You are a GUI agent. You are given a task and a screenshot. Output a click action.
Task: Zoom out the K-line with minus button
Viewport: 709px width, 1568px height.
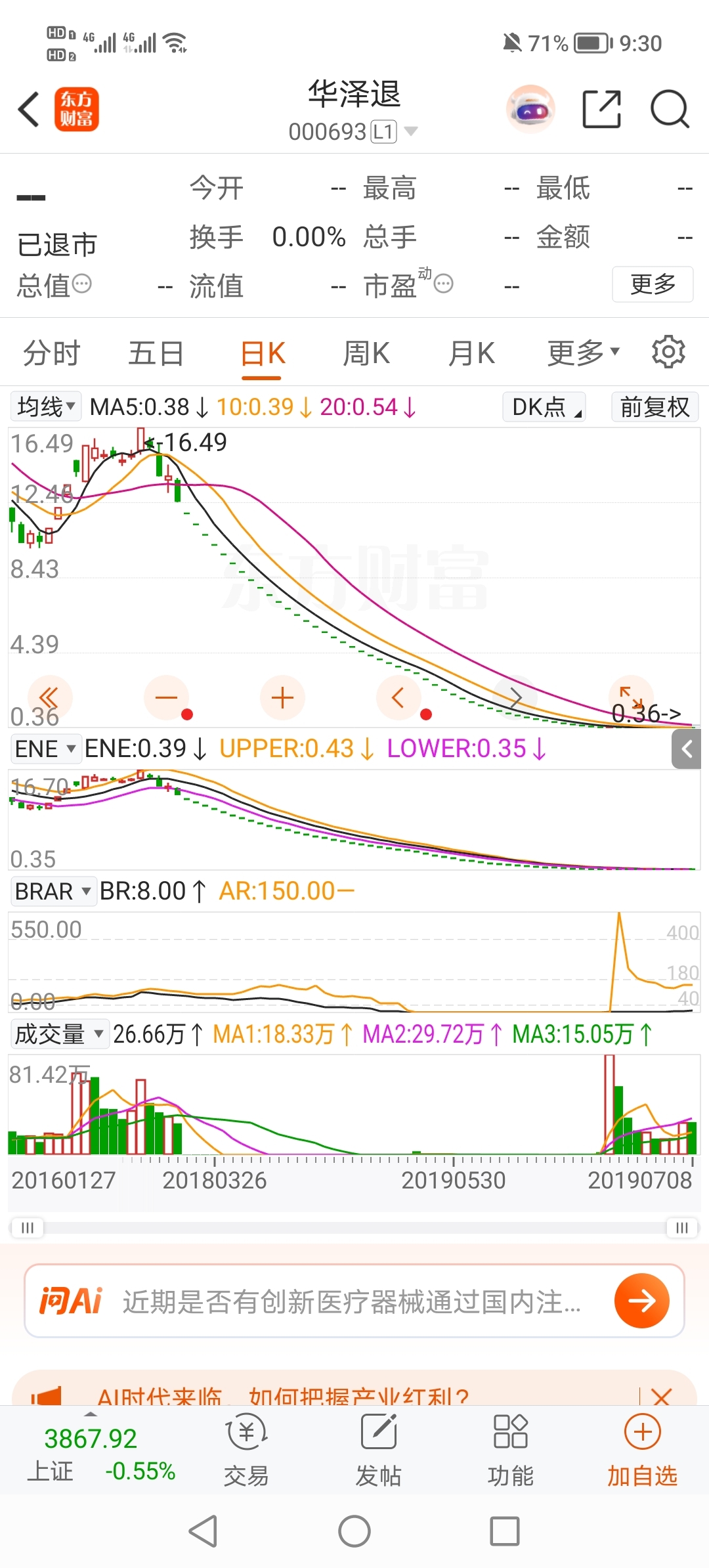[x=167, y=697]
